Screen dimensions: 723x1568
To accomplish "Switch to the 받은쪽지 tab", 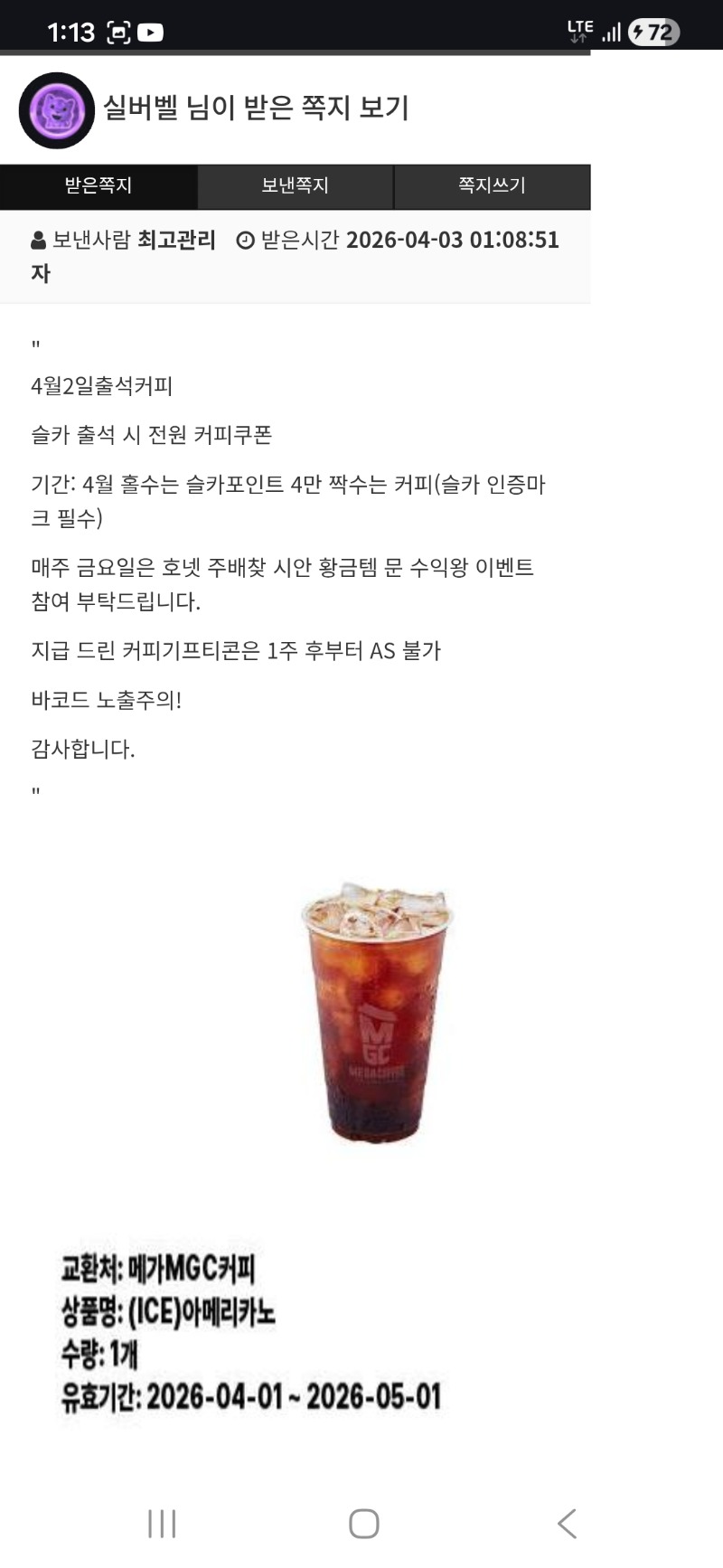I will [99, 186].
